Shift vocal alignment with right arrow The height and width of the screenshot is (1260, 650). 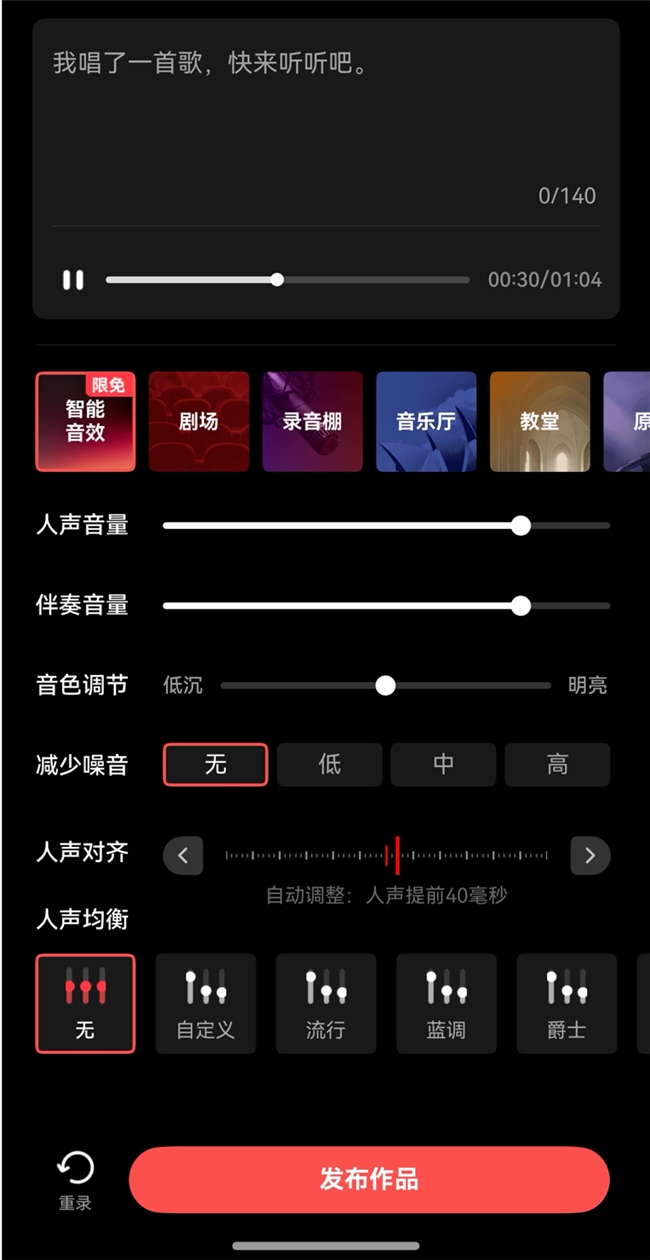[590, 855]
